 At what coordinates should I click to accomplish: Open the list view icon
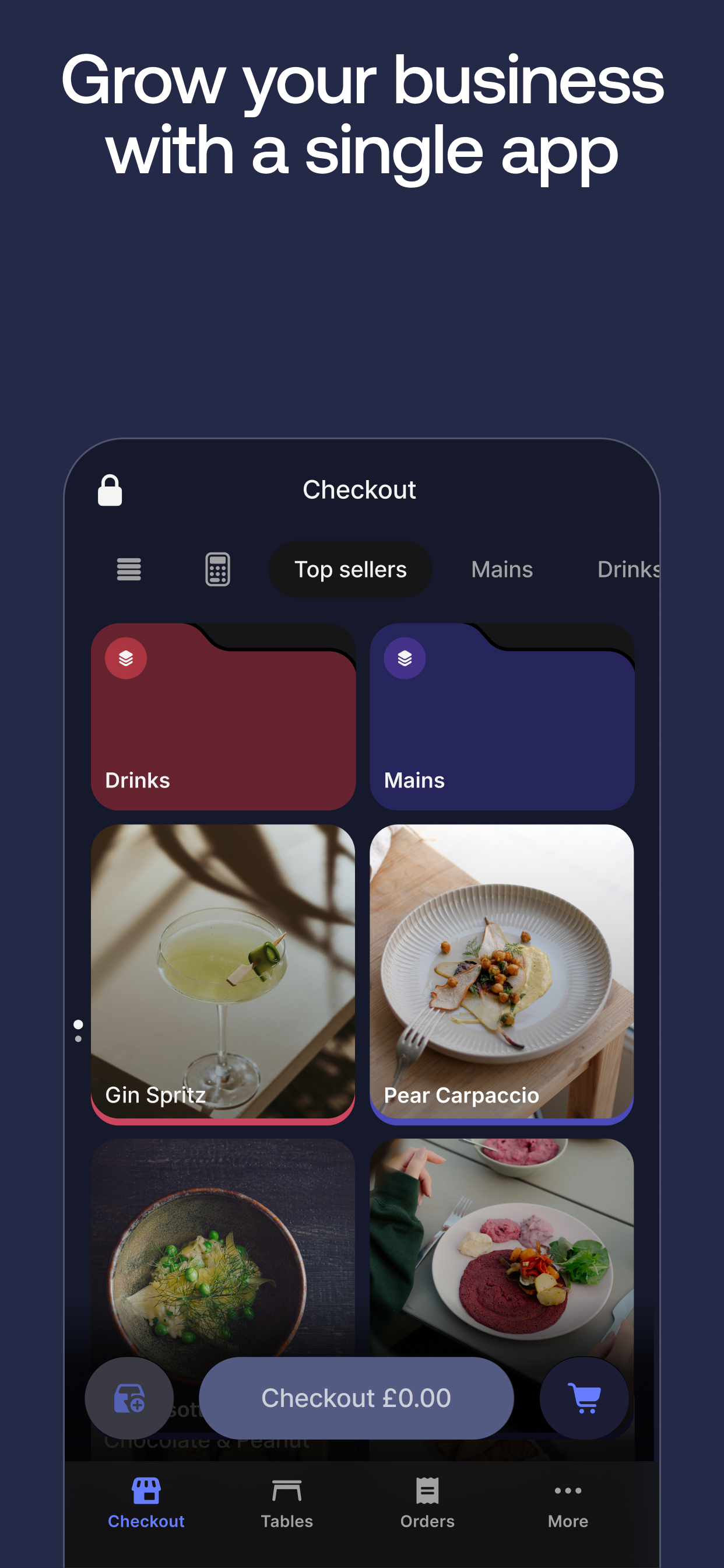[x=128, y=569]
